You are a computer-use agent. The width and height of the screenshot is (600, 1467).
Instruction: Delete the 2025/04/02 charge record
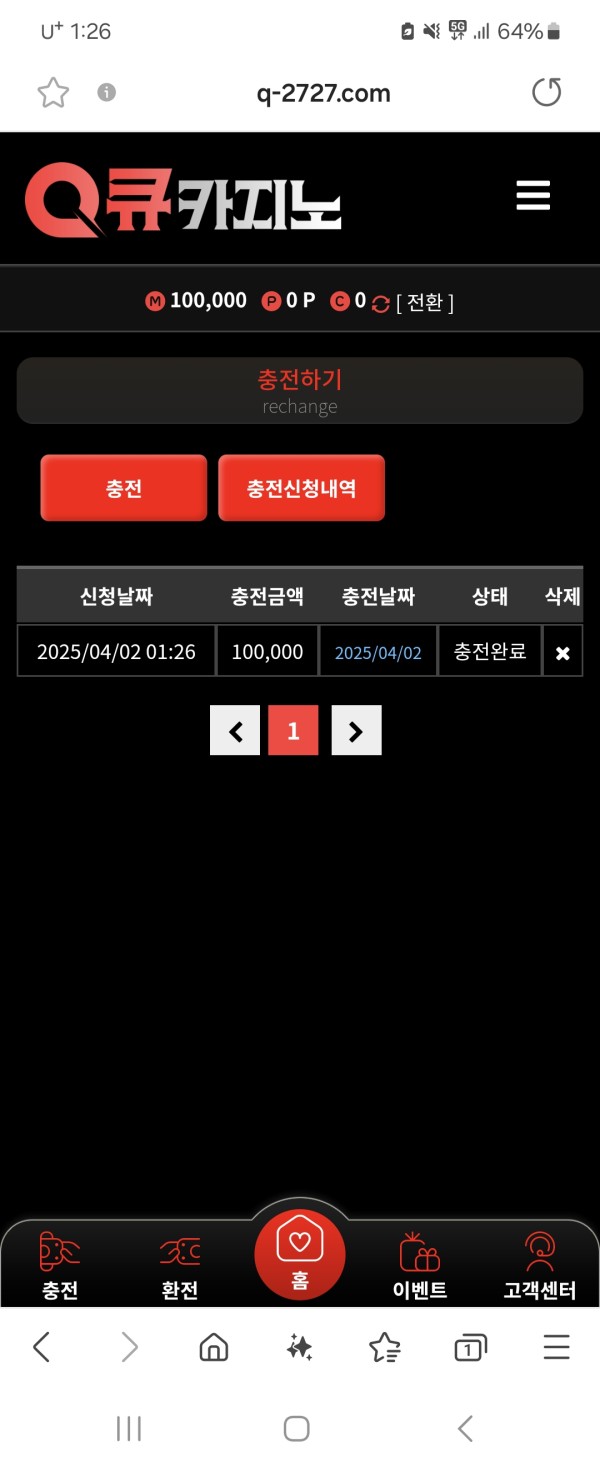coord(562,652)
